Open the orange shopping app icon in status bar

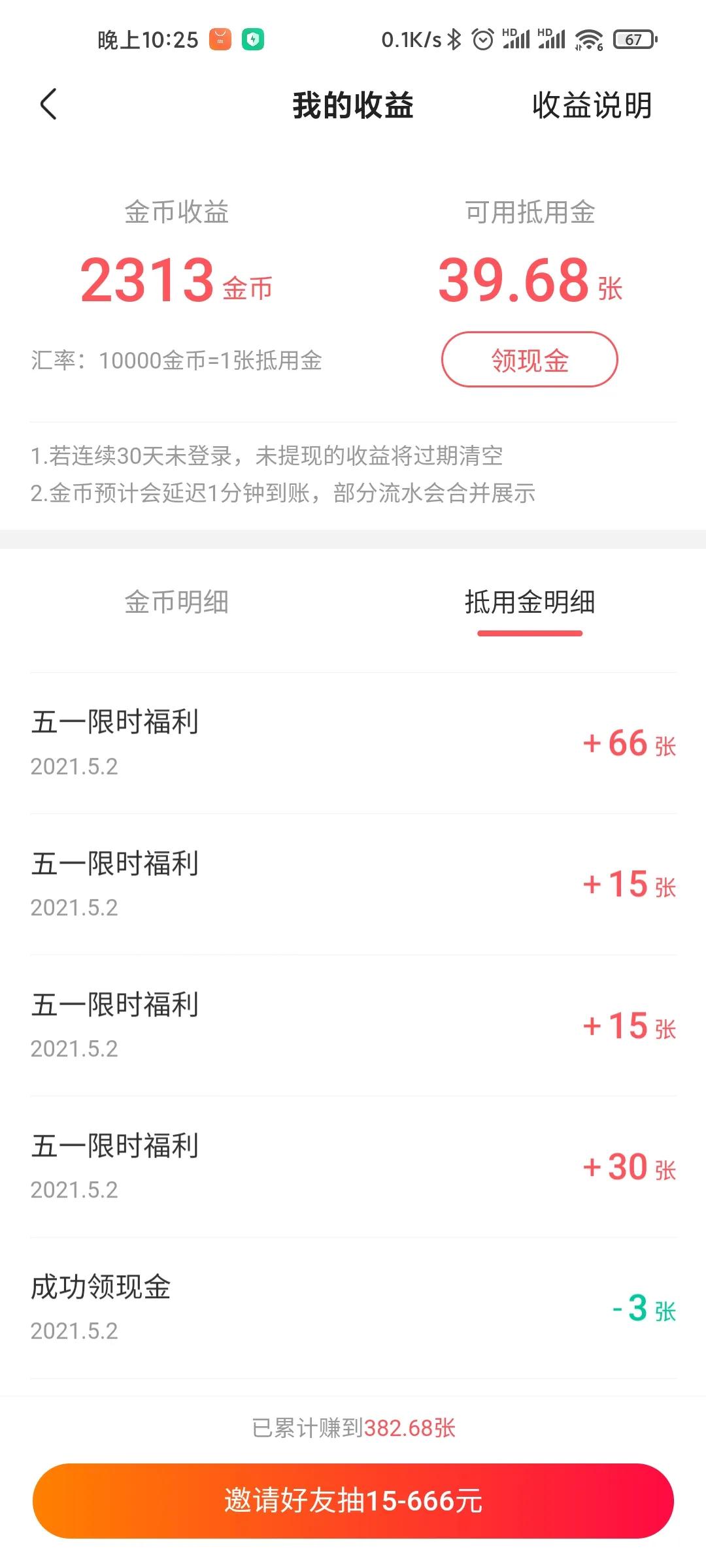(219, 39)
